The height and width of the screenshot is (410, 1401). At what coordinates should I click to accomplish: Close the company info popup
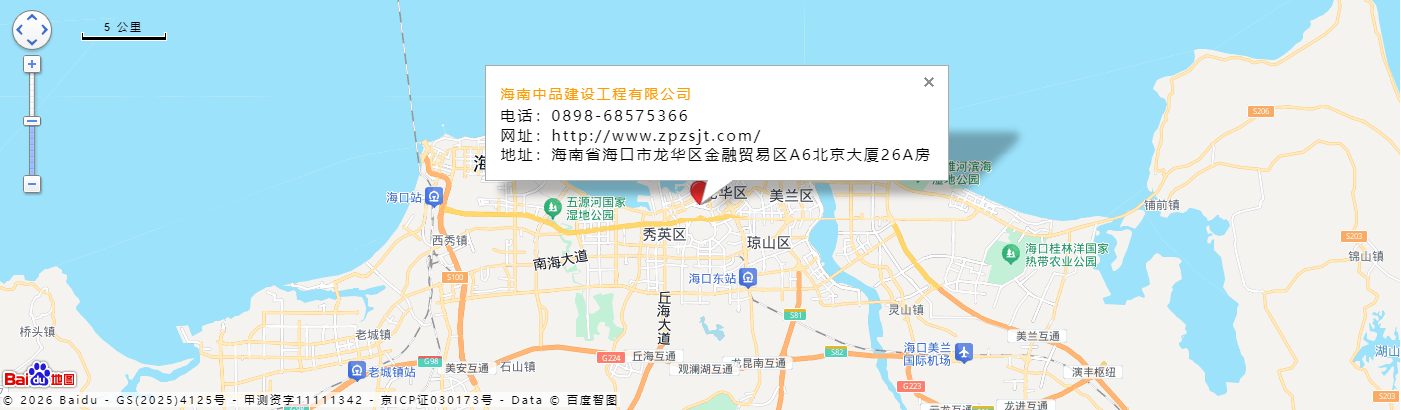[x=928, y=82]
